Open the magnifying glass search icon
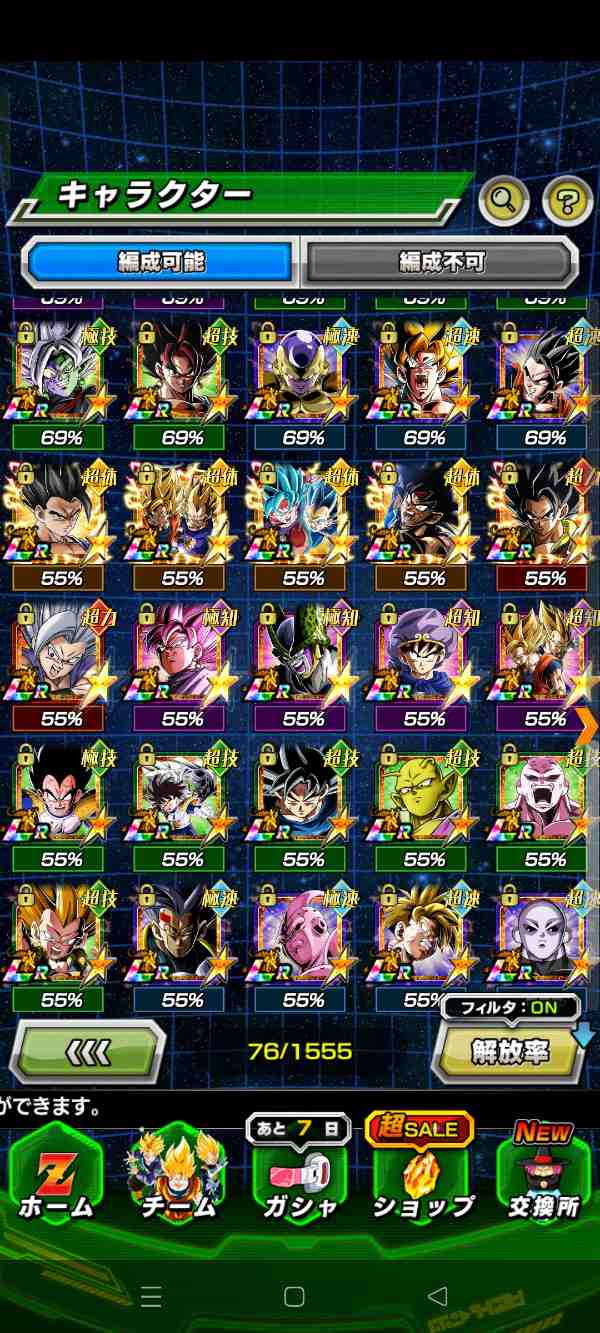The image size is (600, 1333). coord(504,202)
